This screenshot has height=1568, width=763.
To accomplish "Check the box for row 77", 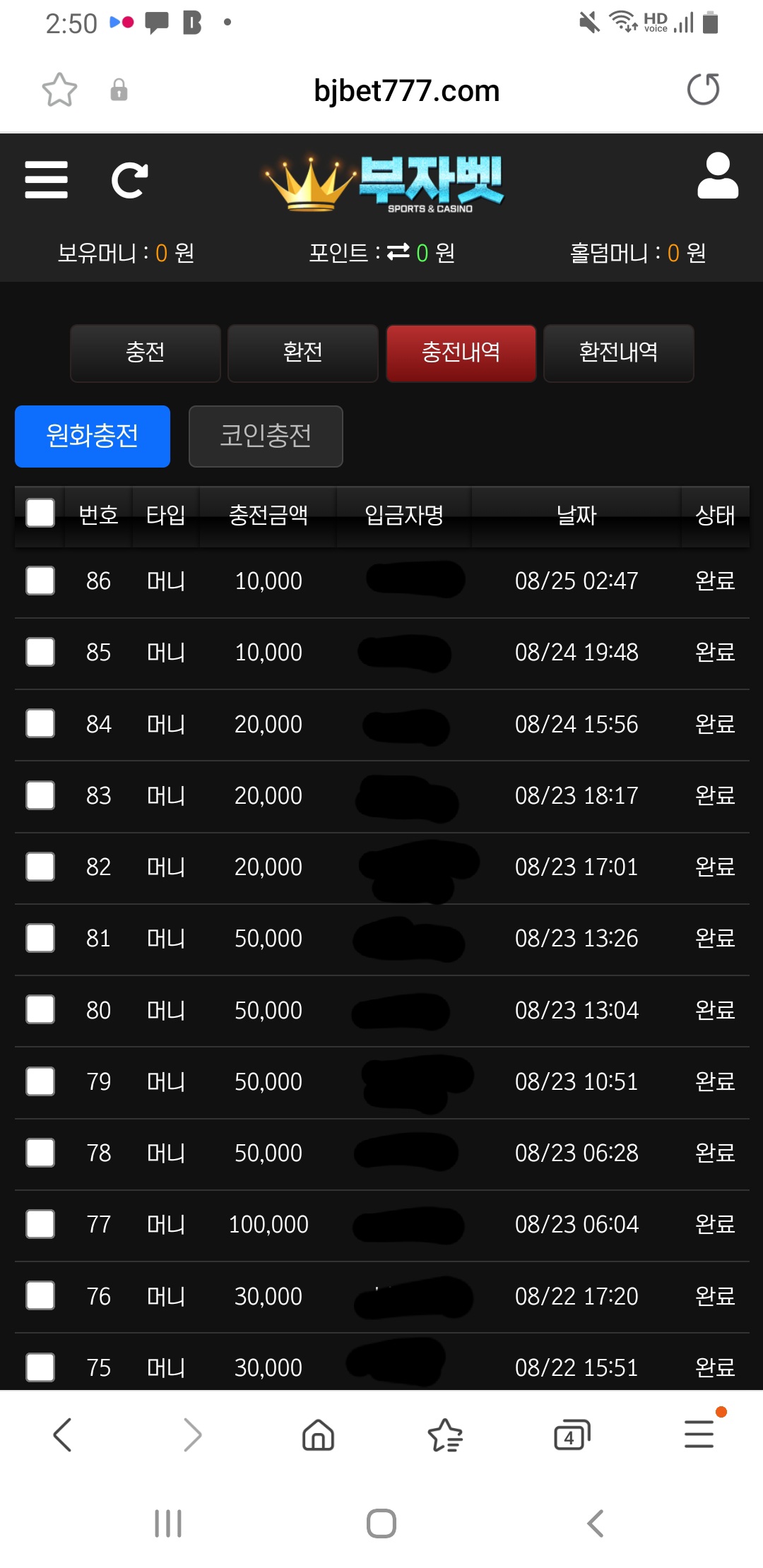I will pos(40,1224).
